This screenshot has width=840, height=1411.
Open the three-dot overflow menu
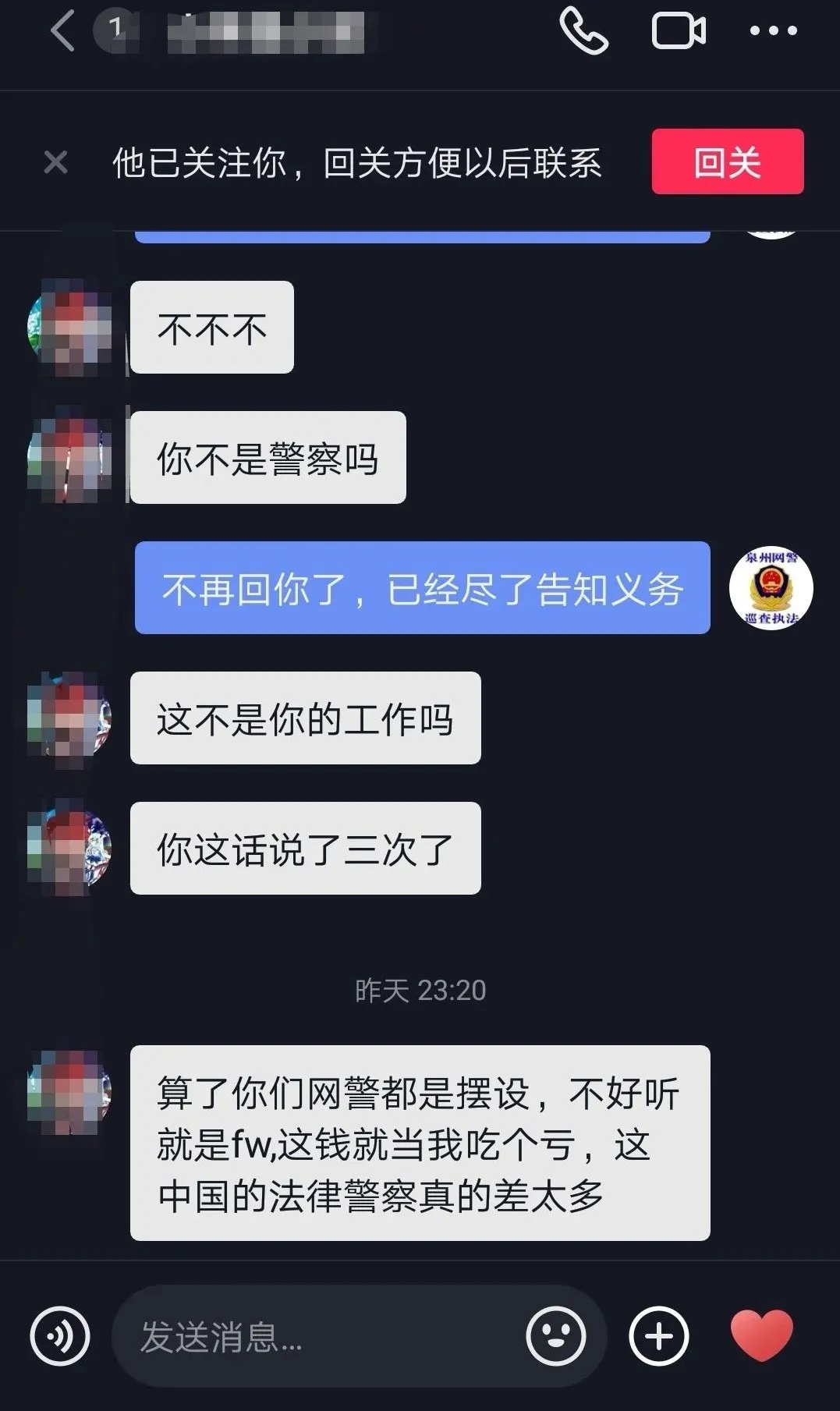[773, 31]
